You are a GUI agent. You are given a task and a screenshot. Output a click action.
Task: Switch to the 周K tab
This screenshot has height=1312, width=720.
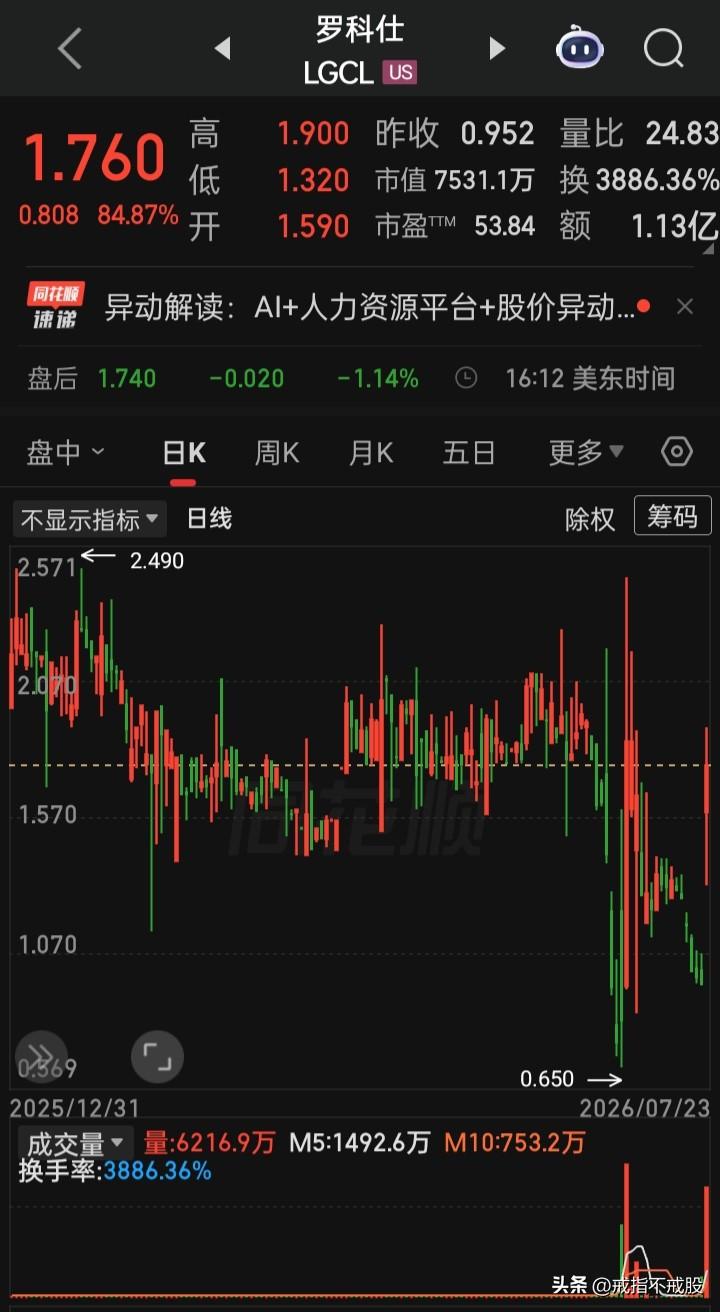tap(277, 453)
